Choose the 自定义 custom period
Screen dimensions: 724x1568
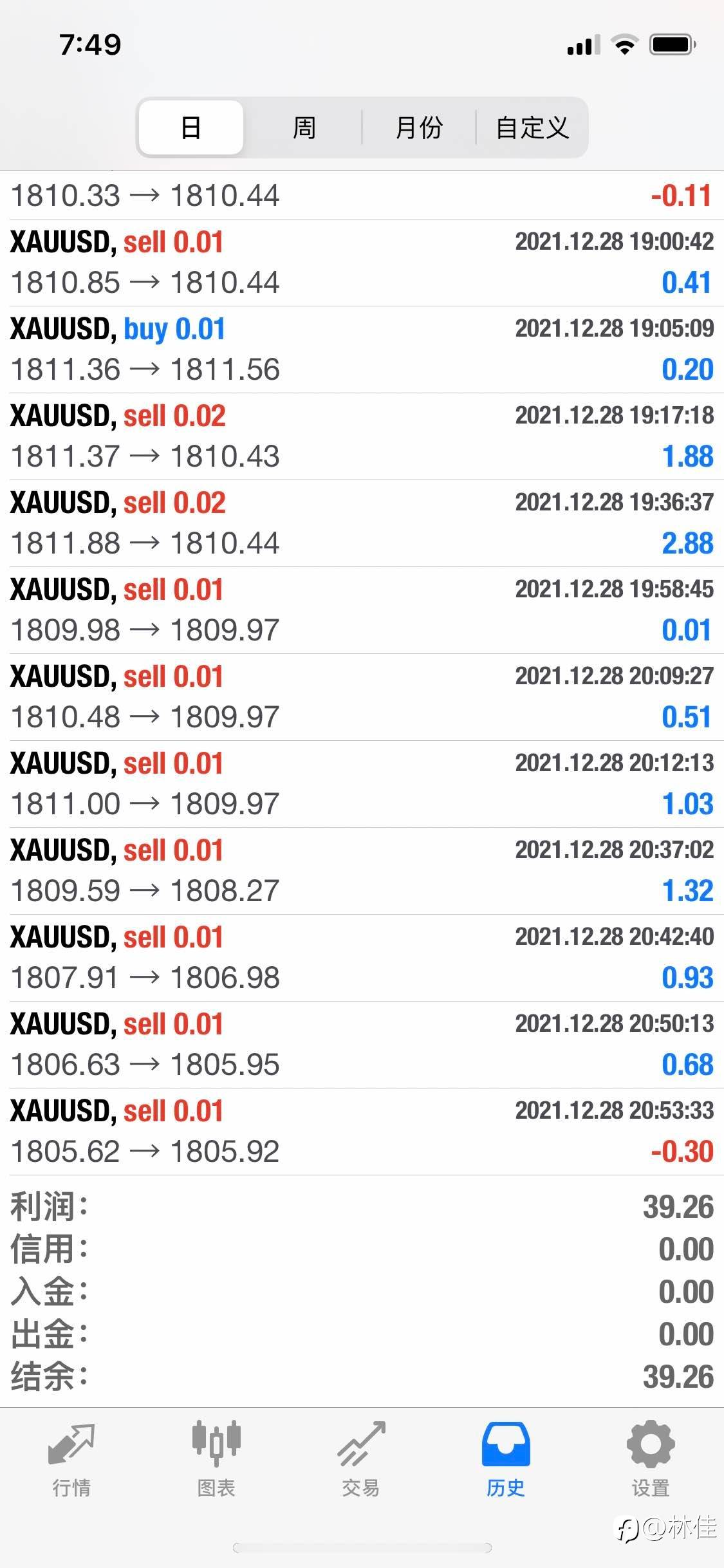tap(532, 127)
